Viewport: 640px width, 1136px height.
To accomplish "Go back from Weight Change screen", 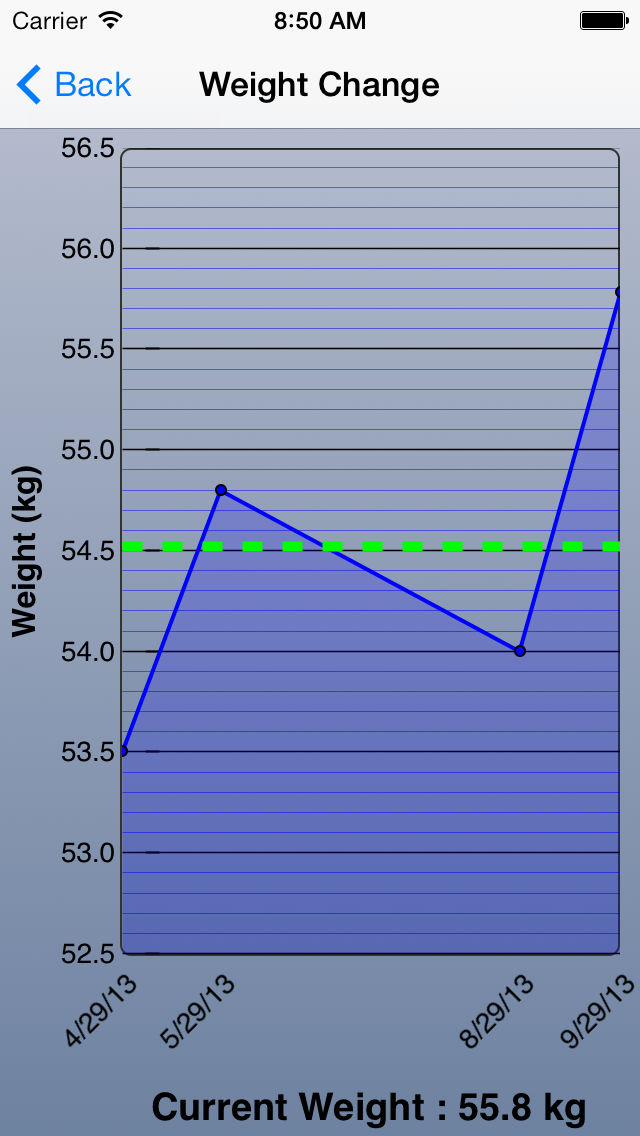I will [74, 85].
